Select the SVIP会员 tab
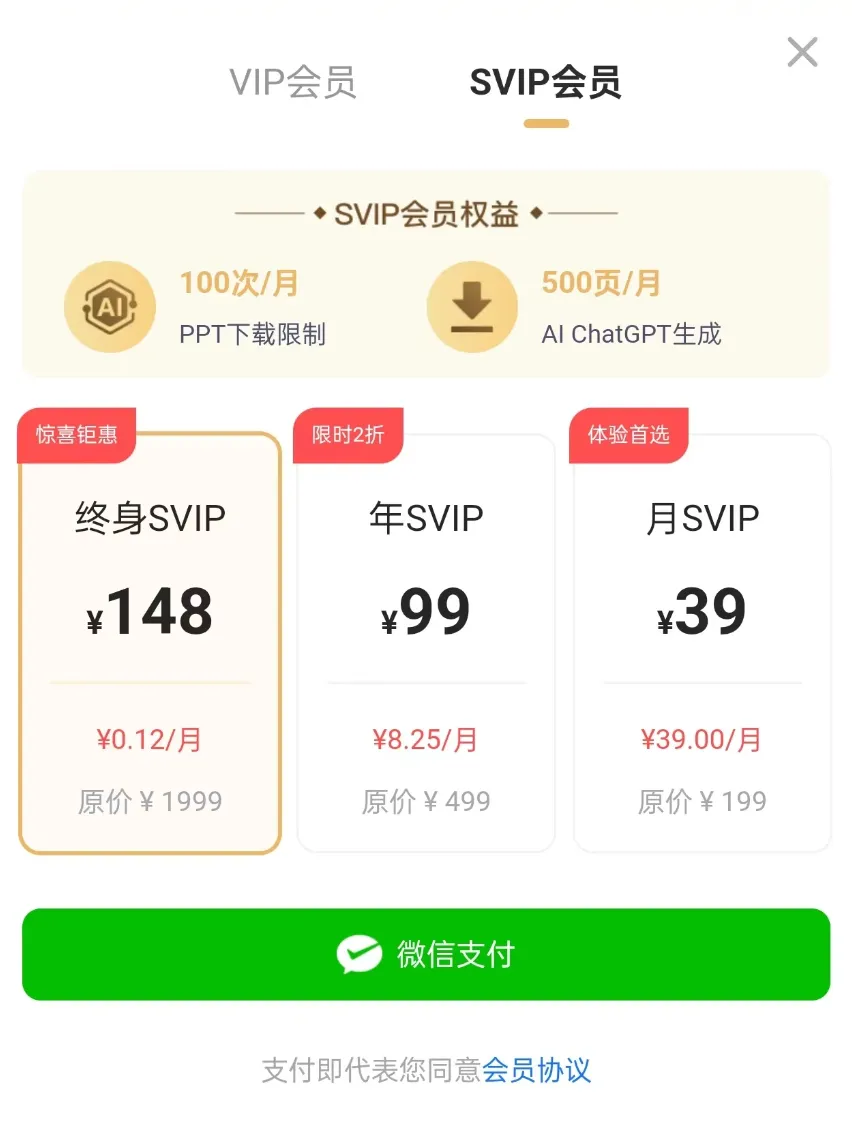Image resolution: width=852 pixels, height=1129 pixels. (545, 83)
